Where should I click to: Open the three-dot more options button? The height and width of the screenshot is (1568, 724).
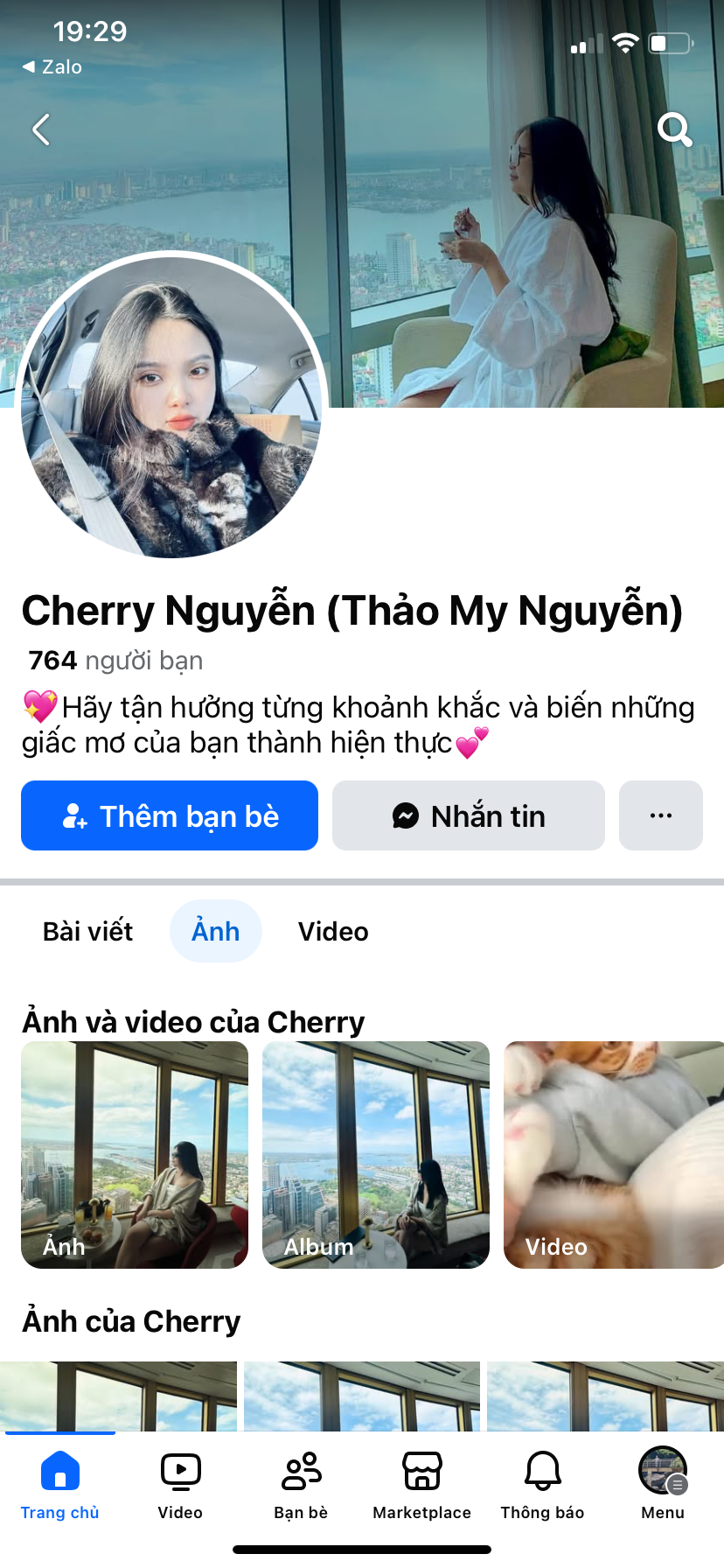point(661,815)
